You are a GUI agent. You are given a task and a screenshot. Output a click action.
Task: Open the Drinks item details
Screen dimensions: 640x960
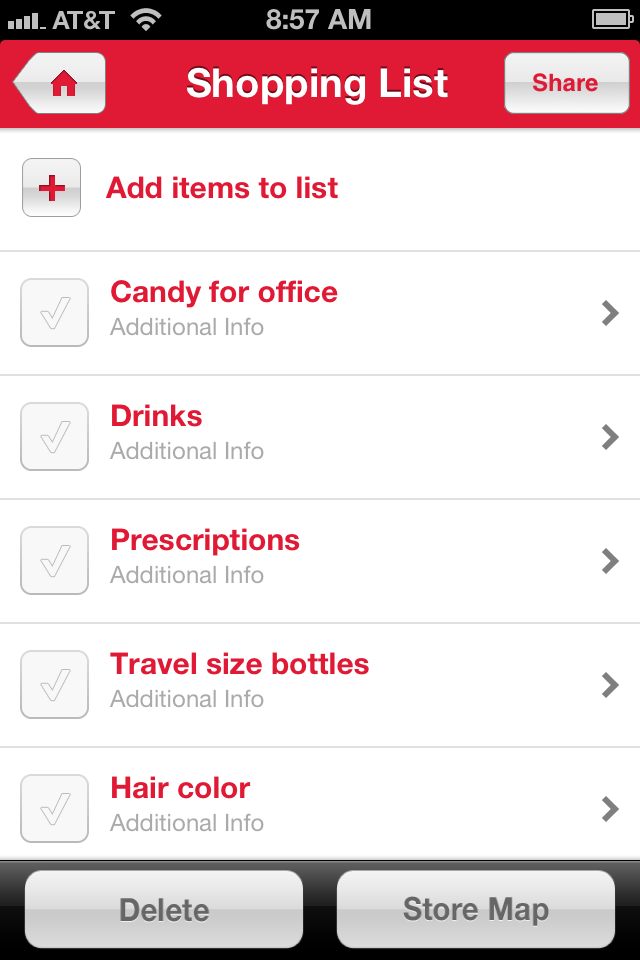610,437
